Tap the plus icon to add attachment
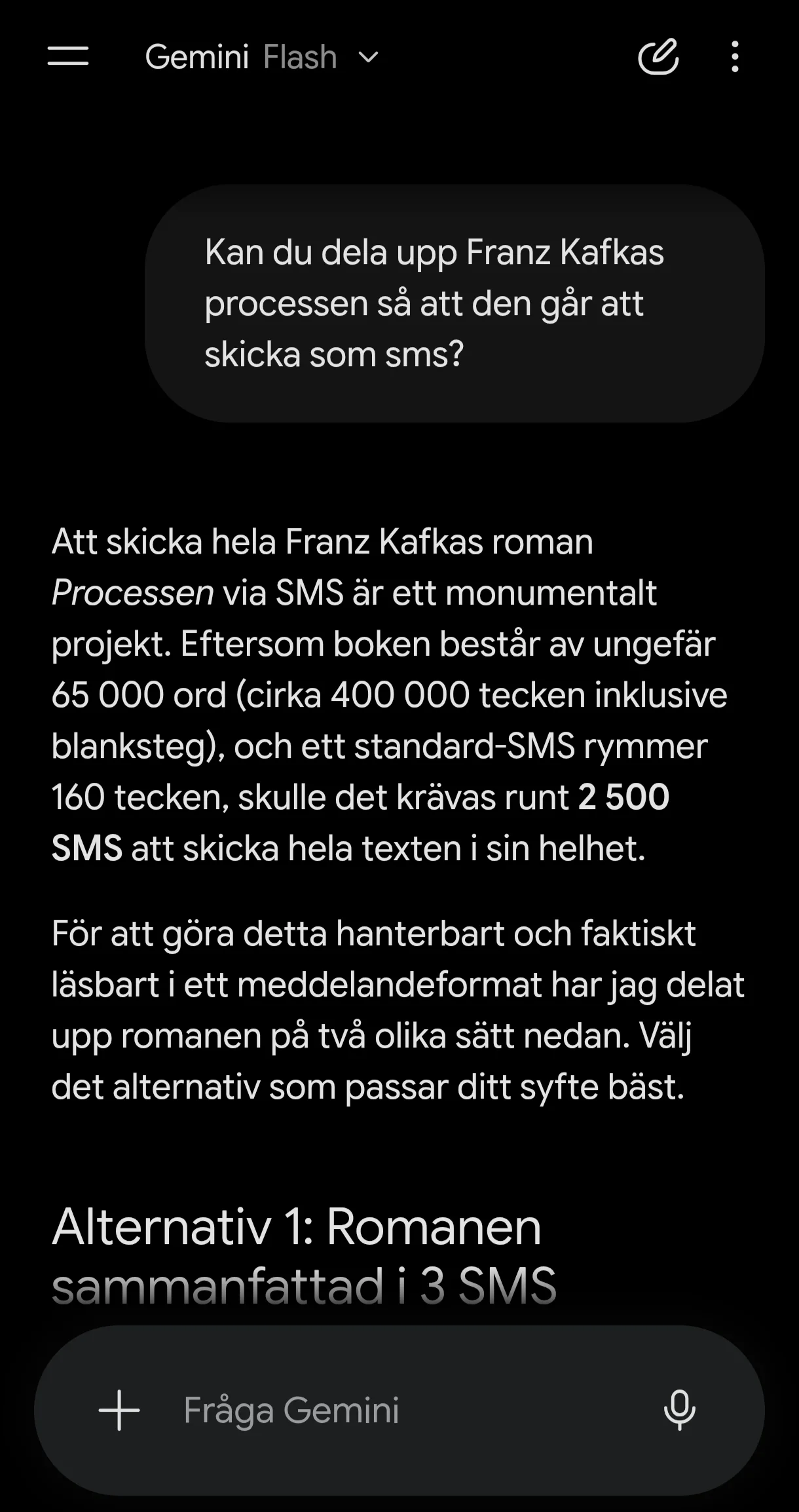 click(x=119, y=1410)
